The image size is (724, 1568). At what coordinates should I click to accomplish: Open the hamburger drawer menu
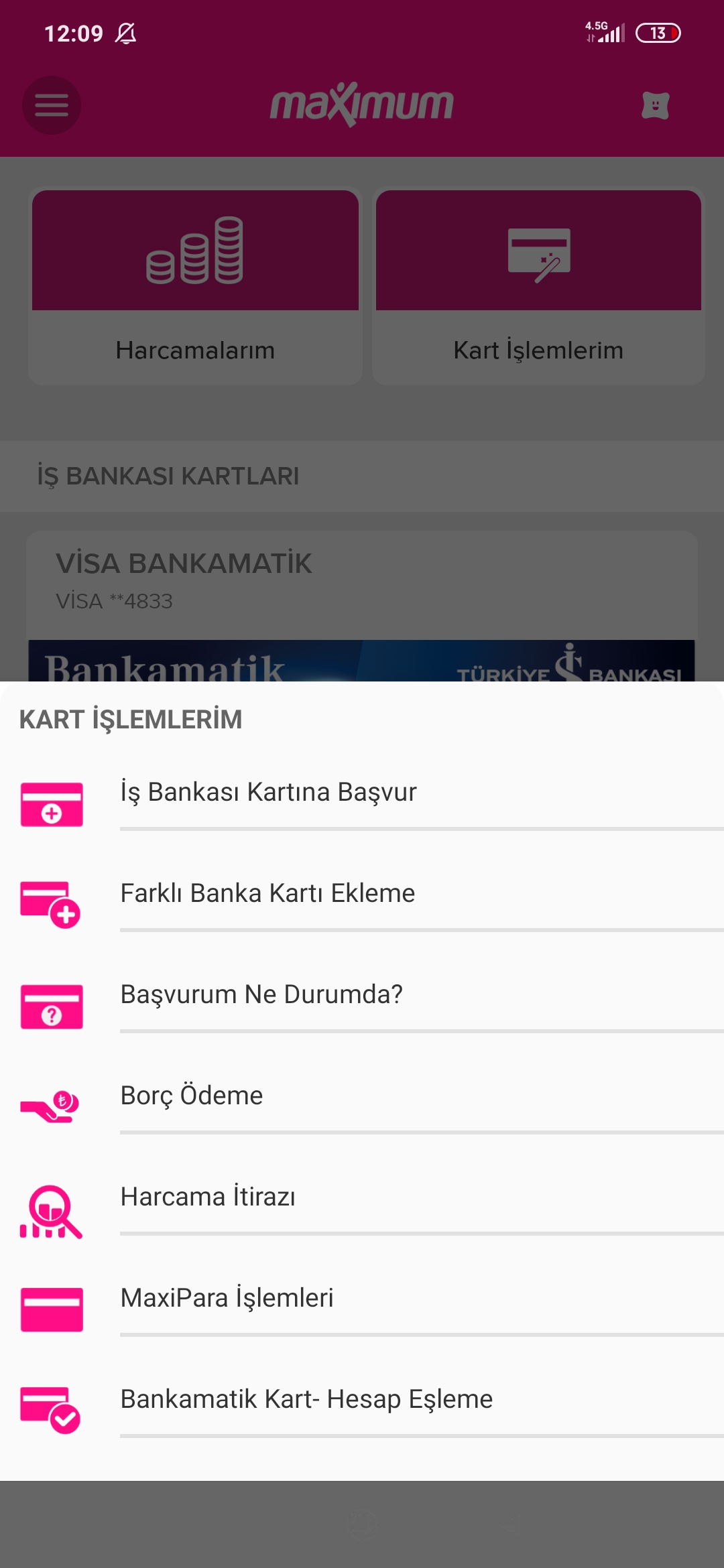click(52, 105)
